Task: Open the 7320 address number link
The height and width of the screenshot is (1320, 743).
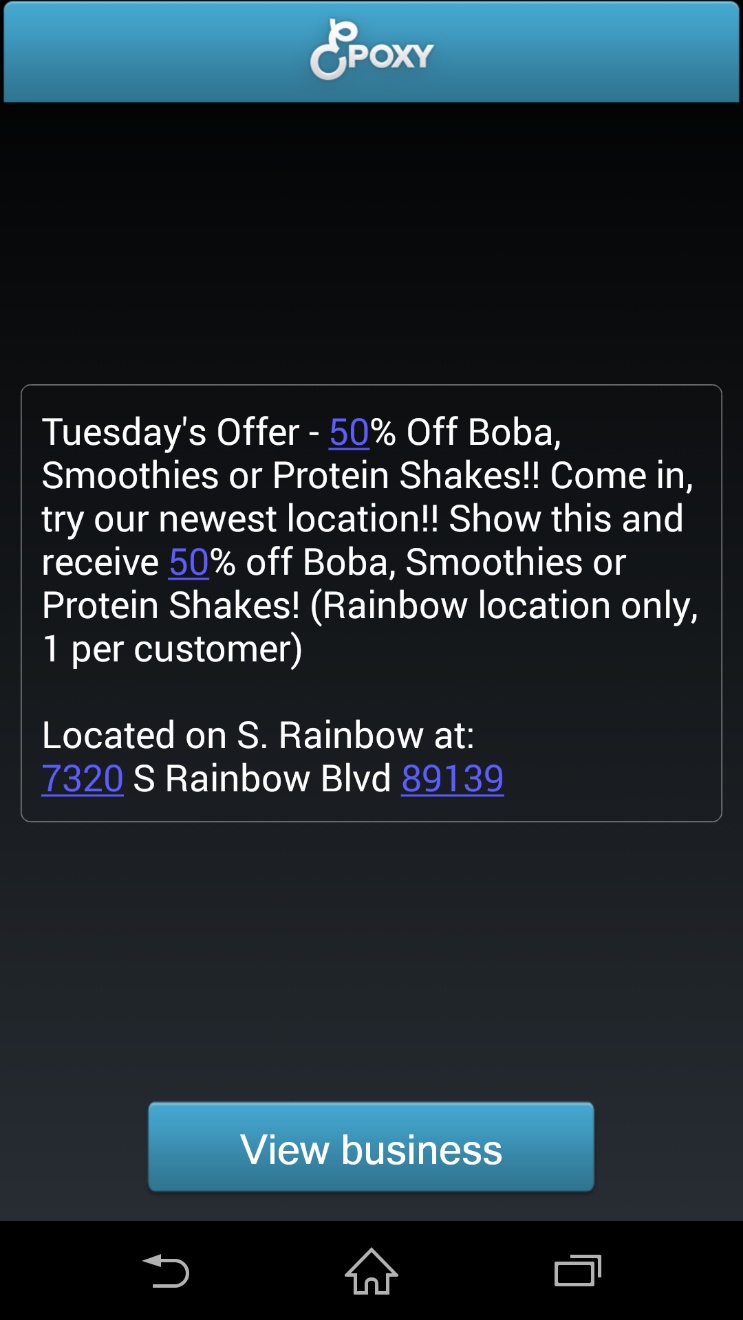Action: (x=82, y=779)
